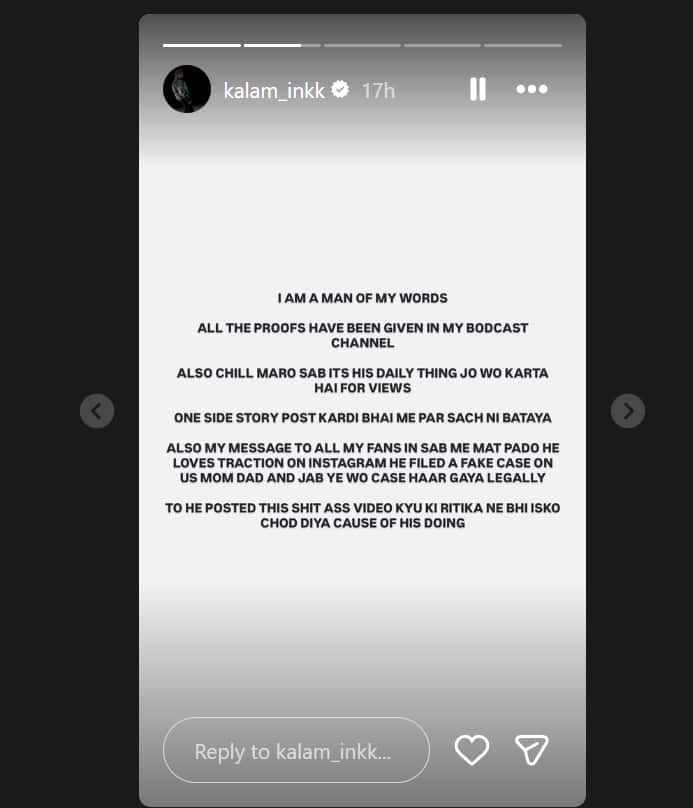Viewport: 693px width, 808px height.
Task: Skip to the next story
Action: coord(628,410)
